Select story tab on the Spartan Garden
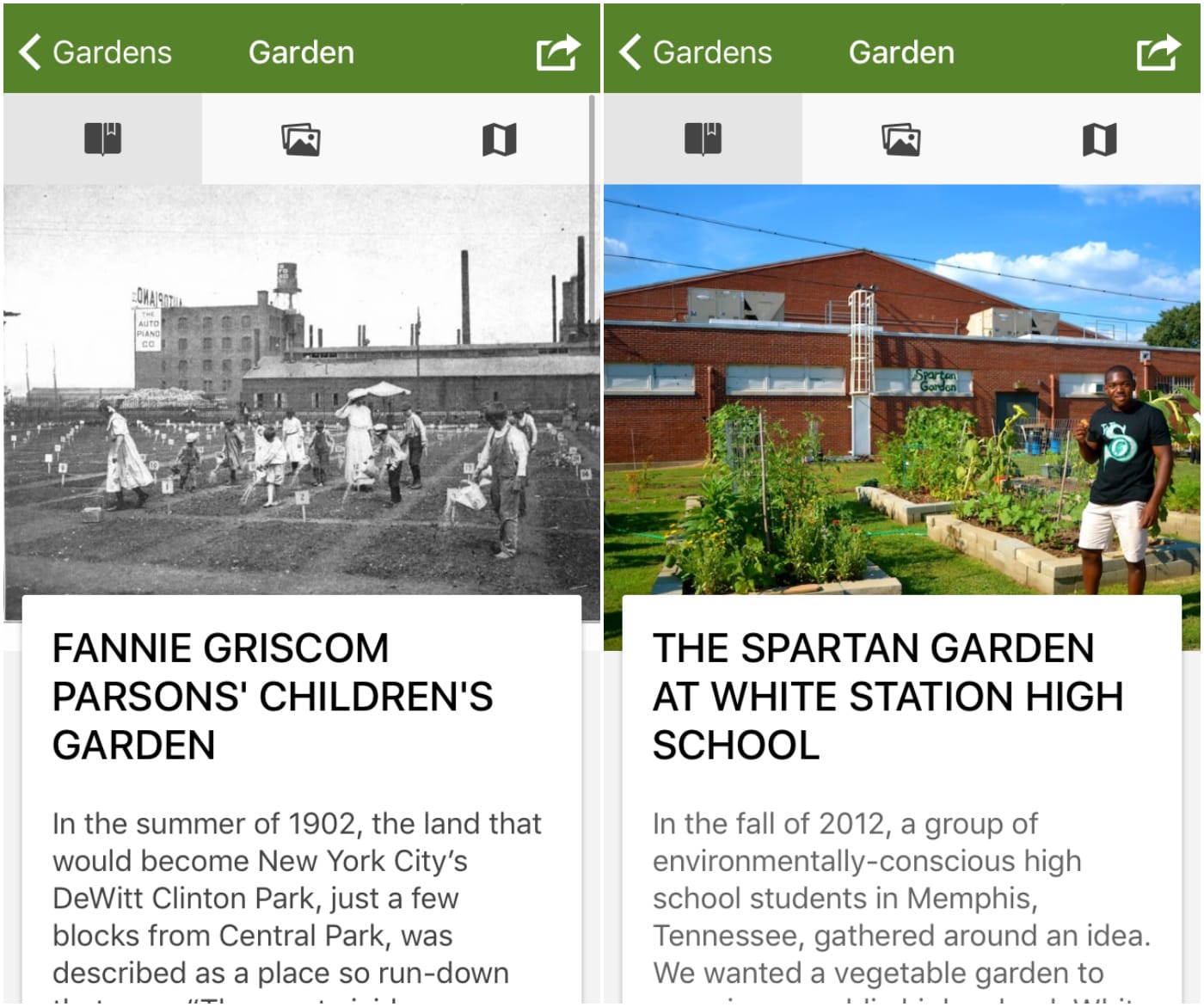This screenshot has width=1204, height=1007. click(x=703, y=139)
